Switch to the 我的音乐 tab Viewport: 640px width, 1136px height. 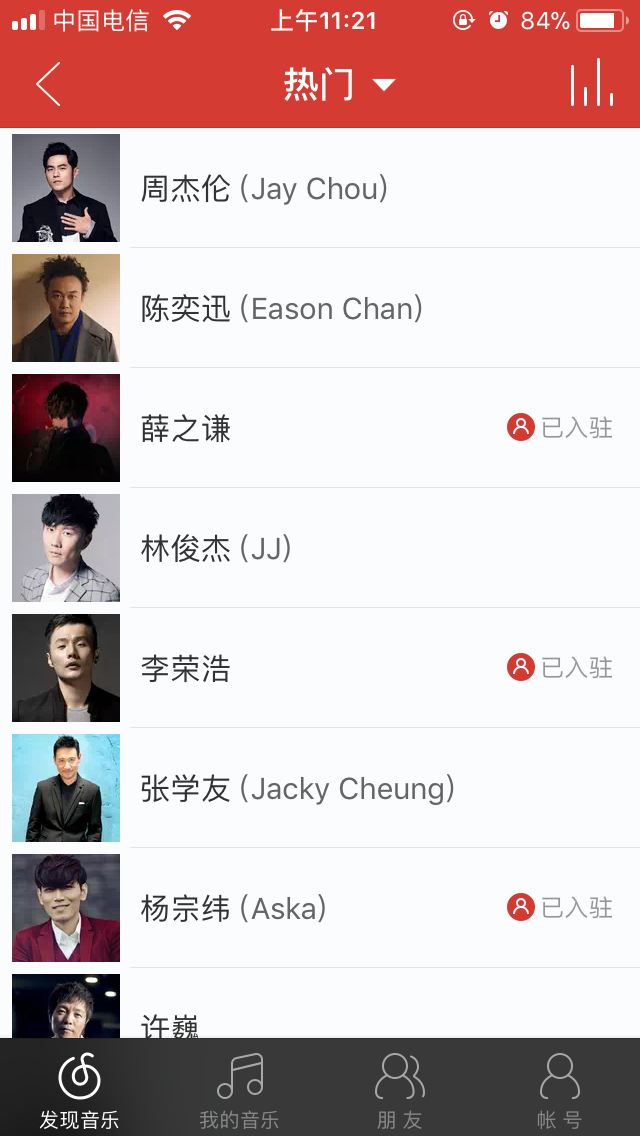click(239, 1088)
